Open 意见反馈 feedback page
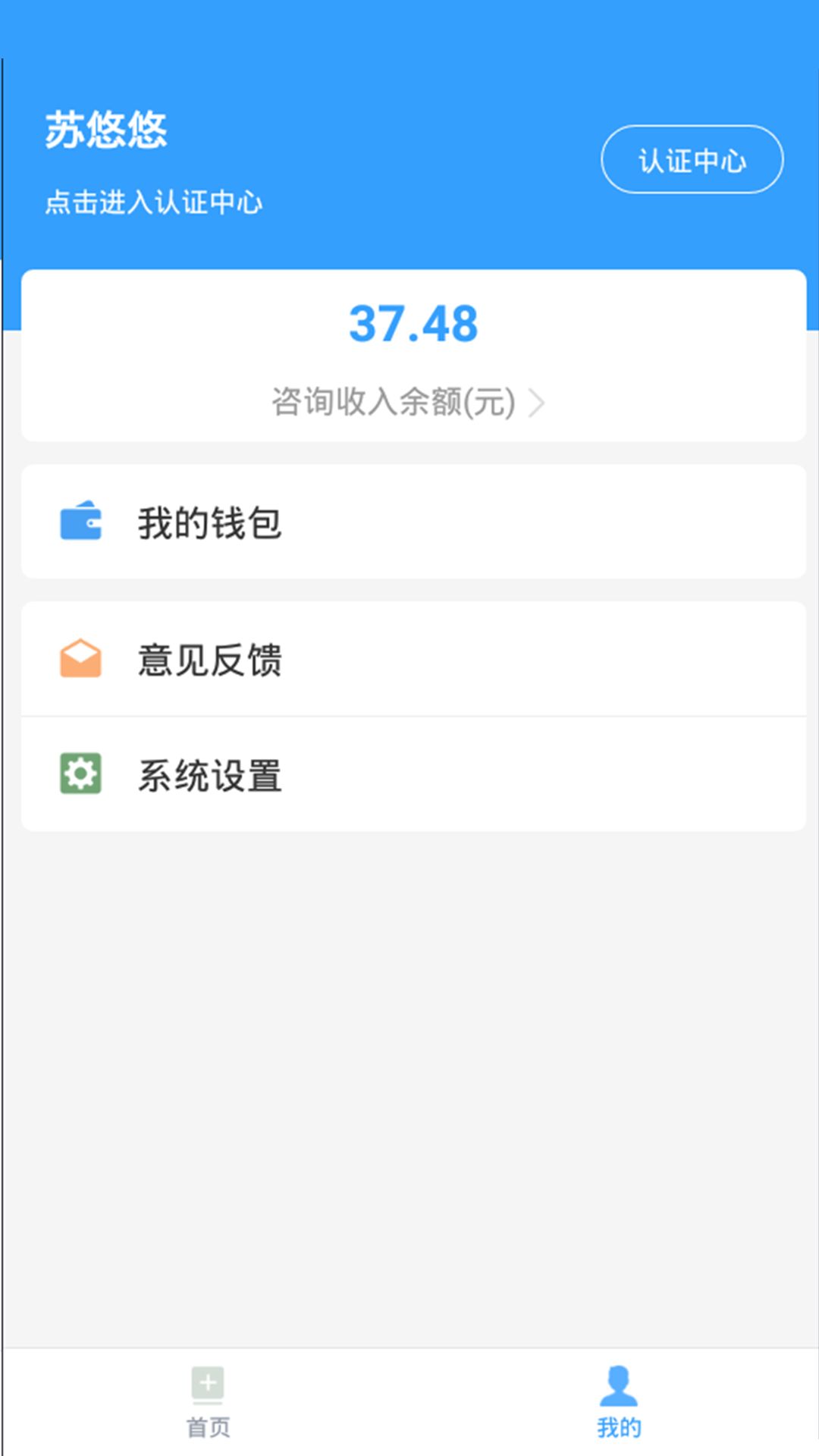 click(208, 660)
